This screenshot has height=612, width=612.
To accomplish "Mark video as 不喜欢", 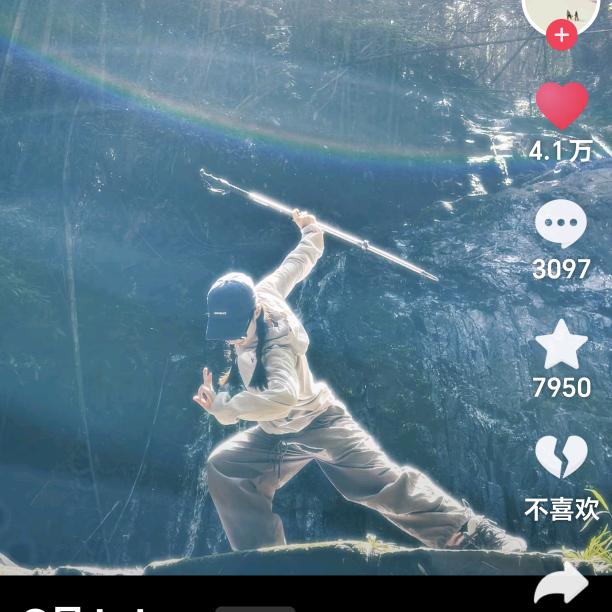I will [x=562, y=457].
